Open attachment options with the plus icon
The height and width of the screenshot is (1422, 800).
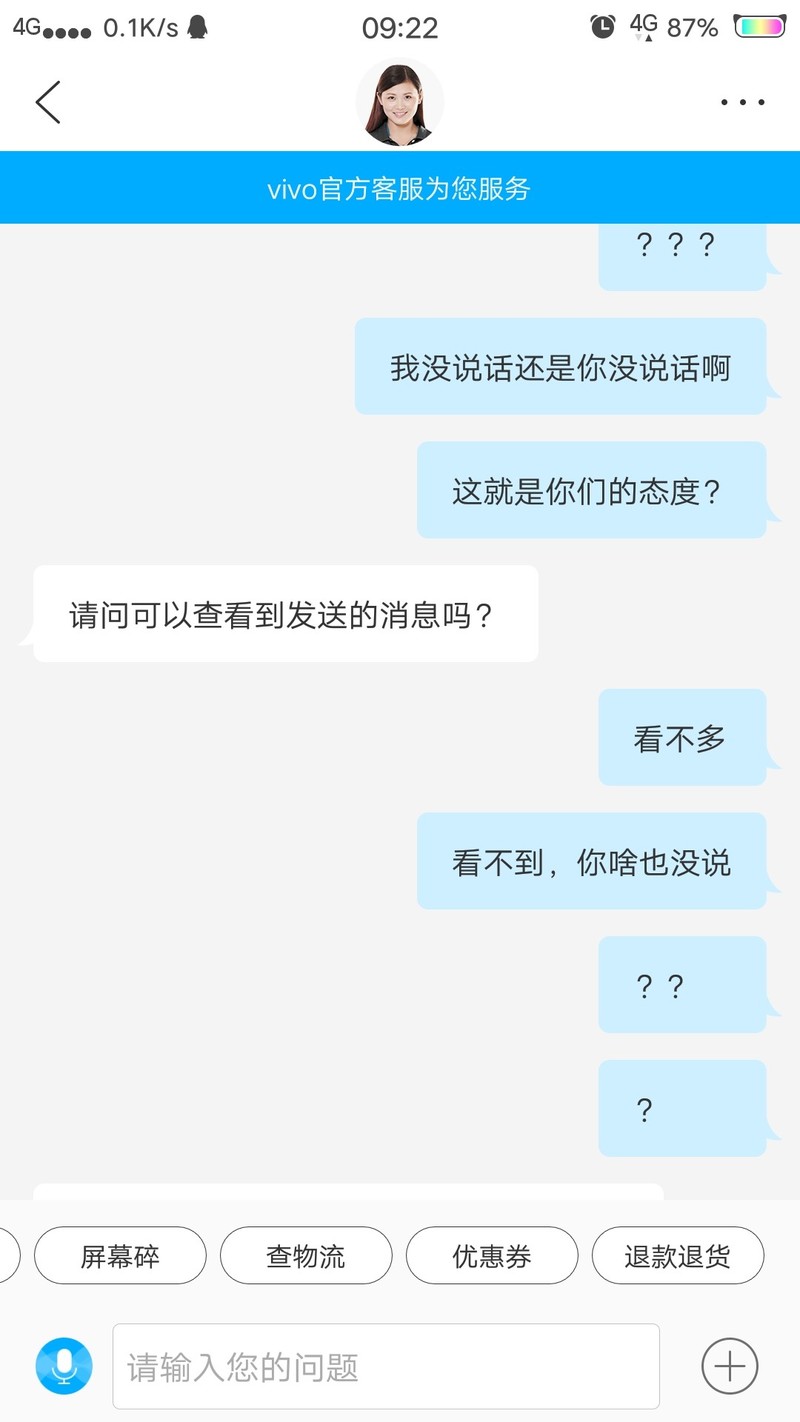729,1365
